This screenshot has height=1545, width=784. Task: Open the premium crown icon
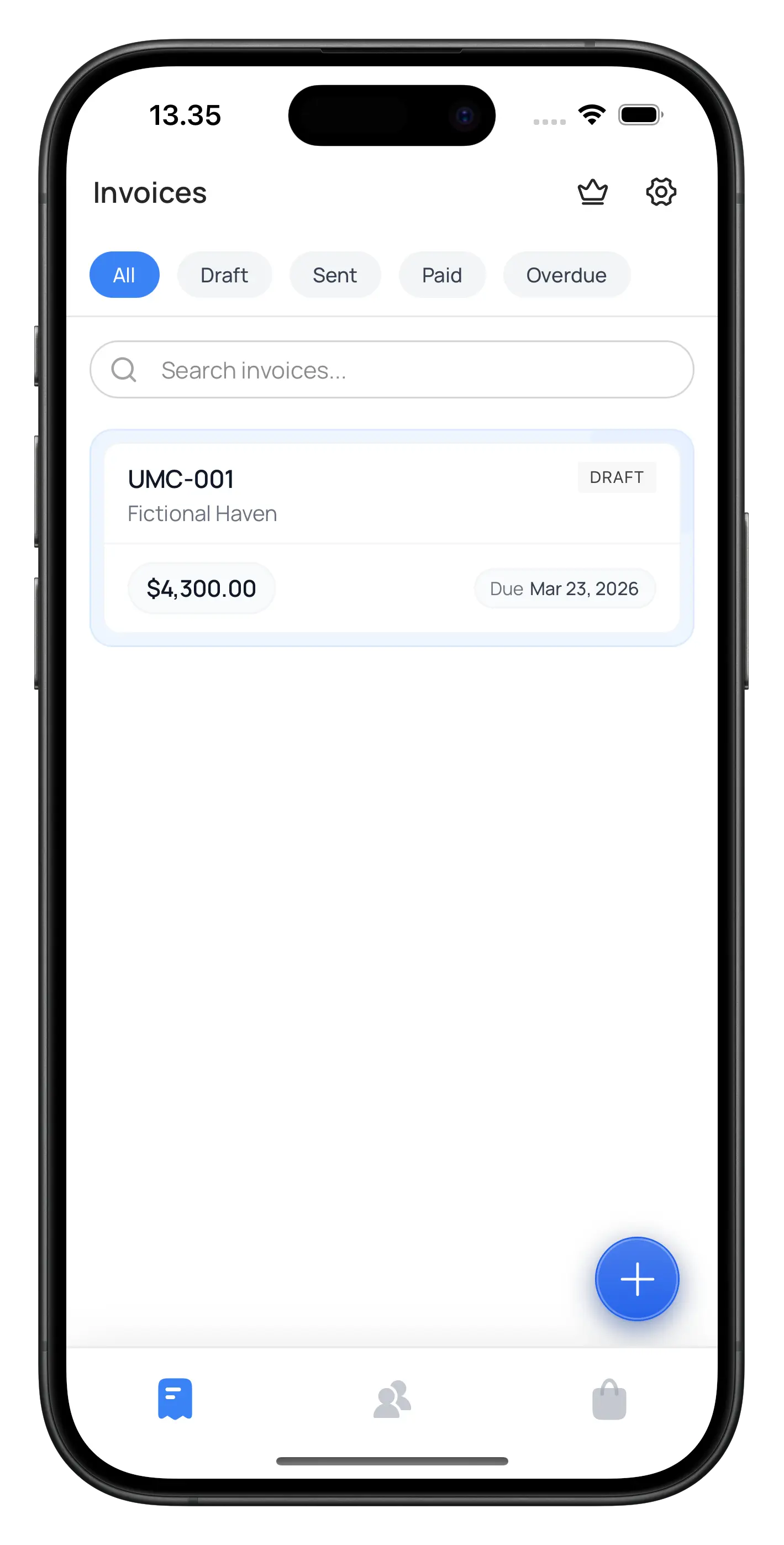[x=593, y=192]
